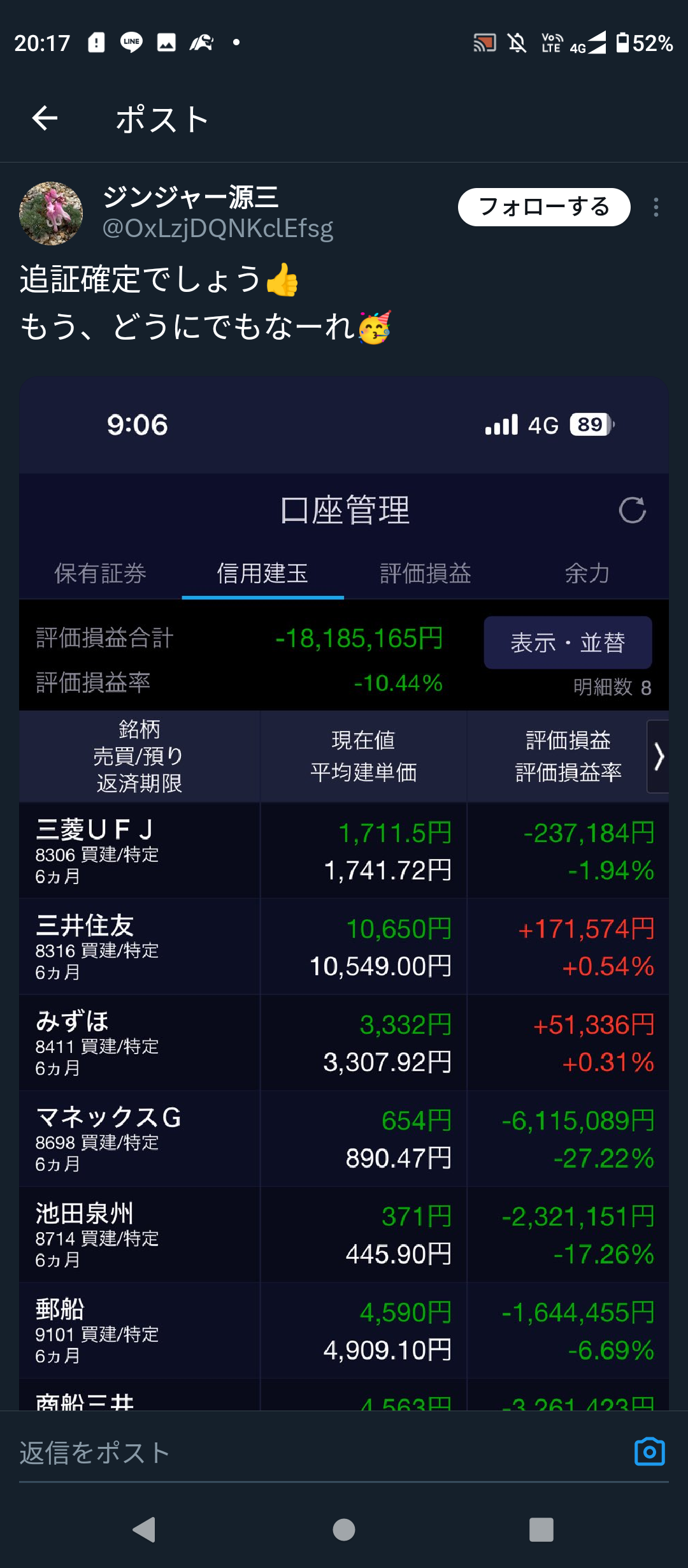688x1568 pixels.
Task: Attach a photo with the camera icon
Action: pyautogui.click(x=650, y=1453)
